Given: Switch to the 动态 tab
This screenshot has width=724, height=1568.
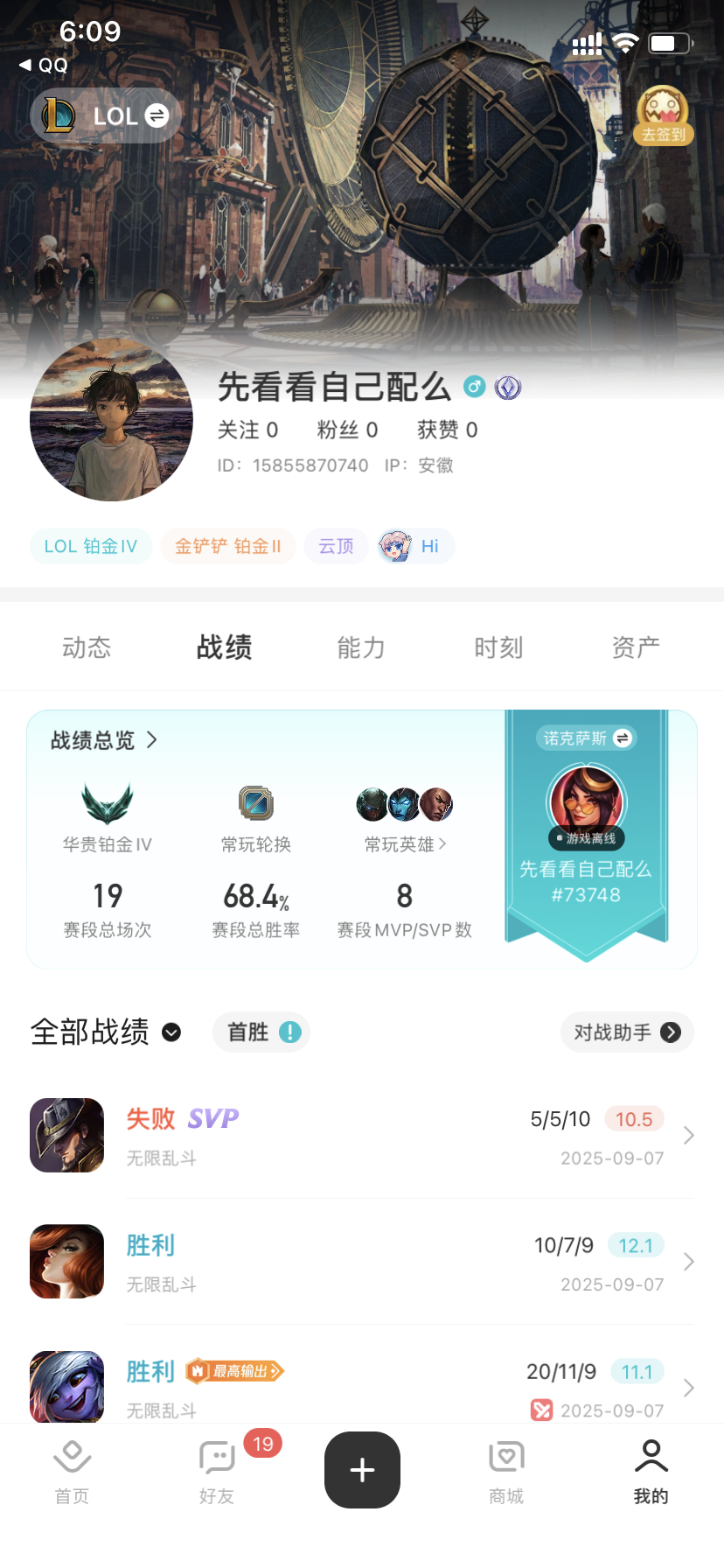Looking at the screenshot, I should pyautogui.click(x=87, y=647).
